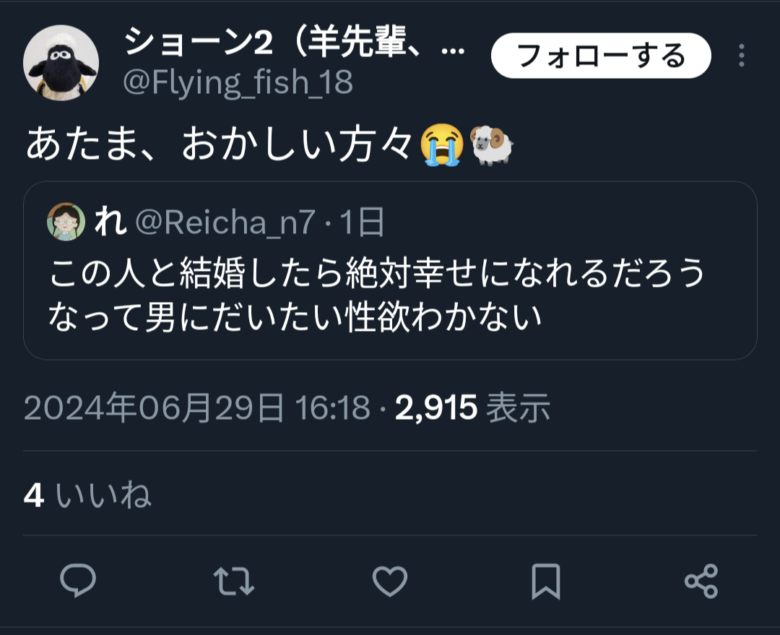
Task: Reply to this tweet
Action: coord(78,580)
